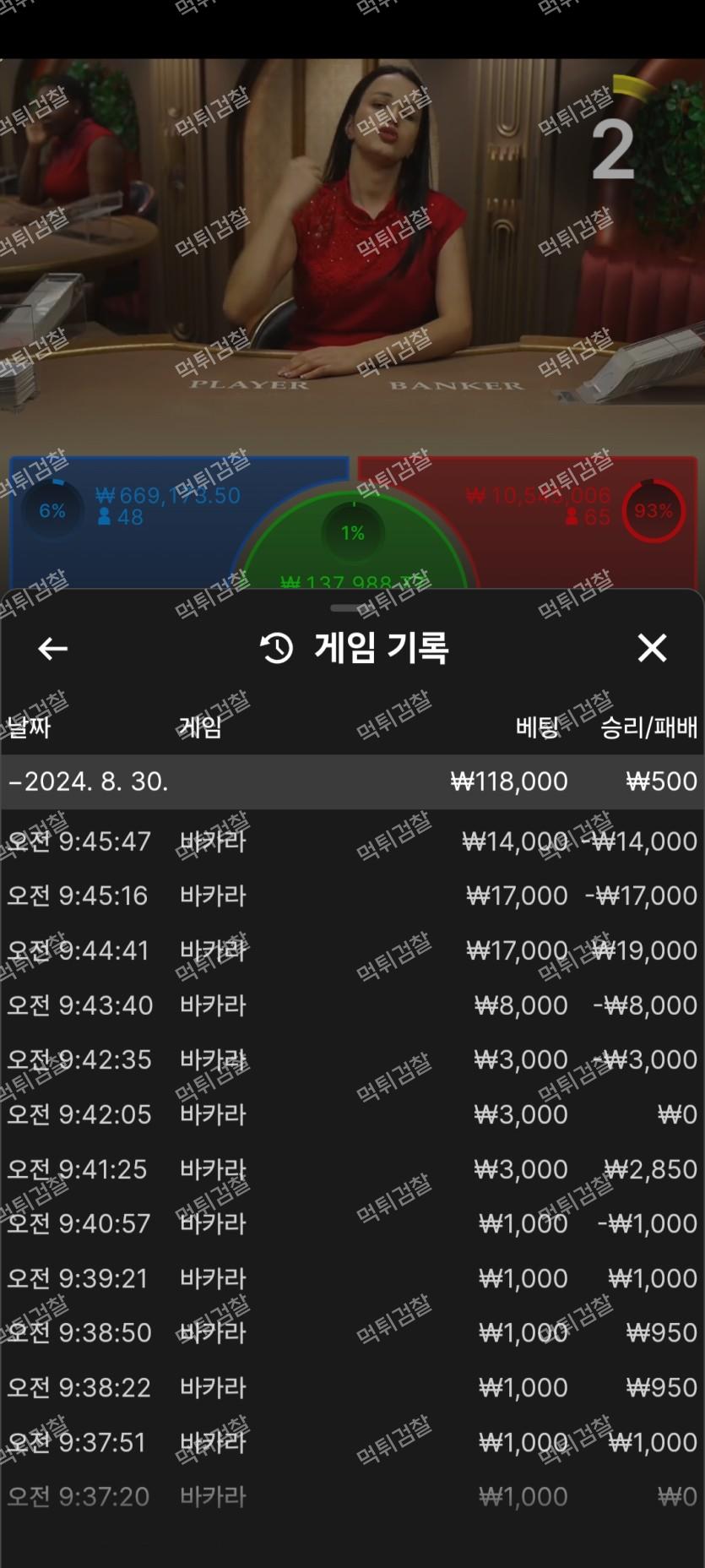
Task: Select the 9:38:22 baccarat round
Action: click(352, 1387)
